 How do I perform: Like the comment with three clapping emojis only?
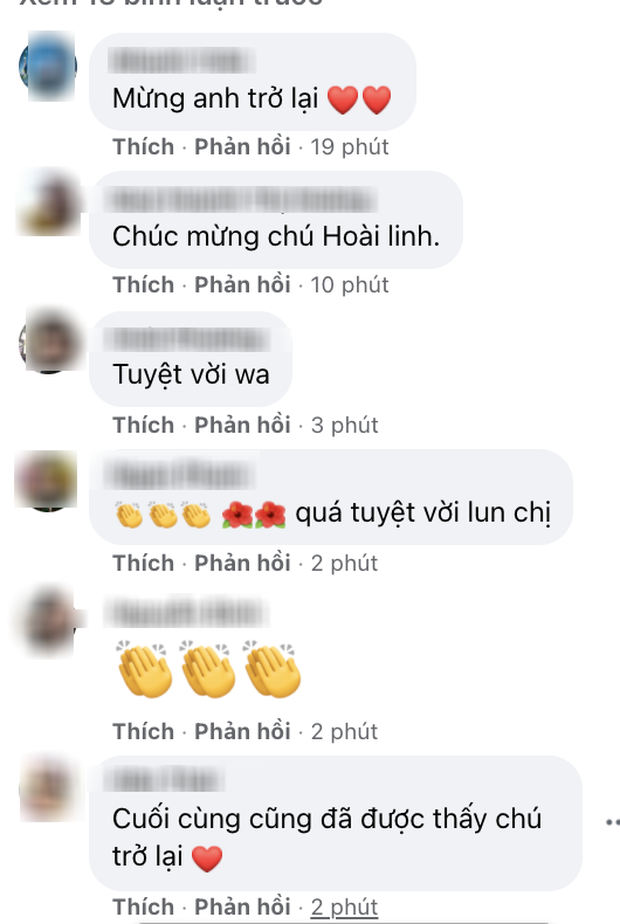(x=143, y=731)
